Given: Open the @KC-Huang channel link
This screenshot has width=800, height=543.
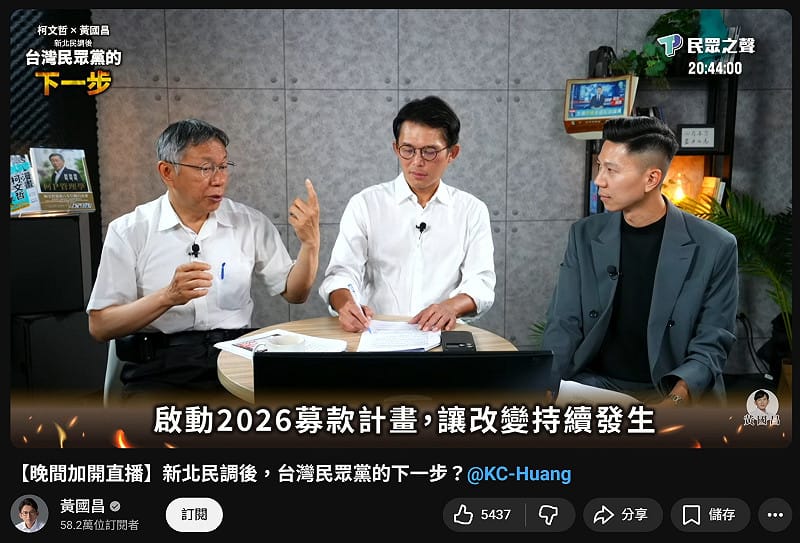Looking at the screenshot, I should click(519, 473).
